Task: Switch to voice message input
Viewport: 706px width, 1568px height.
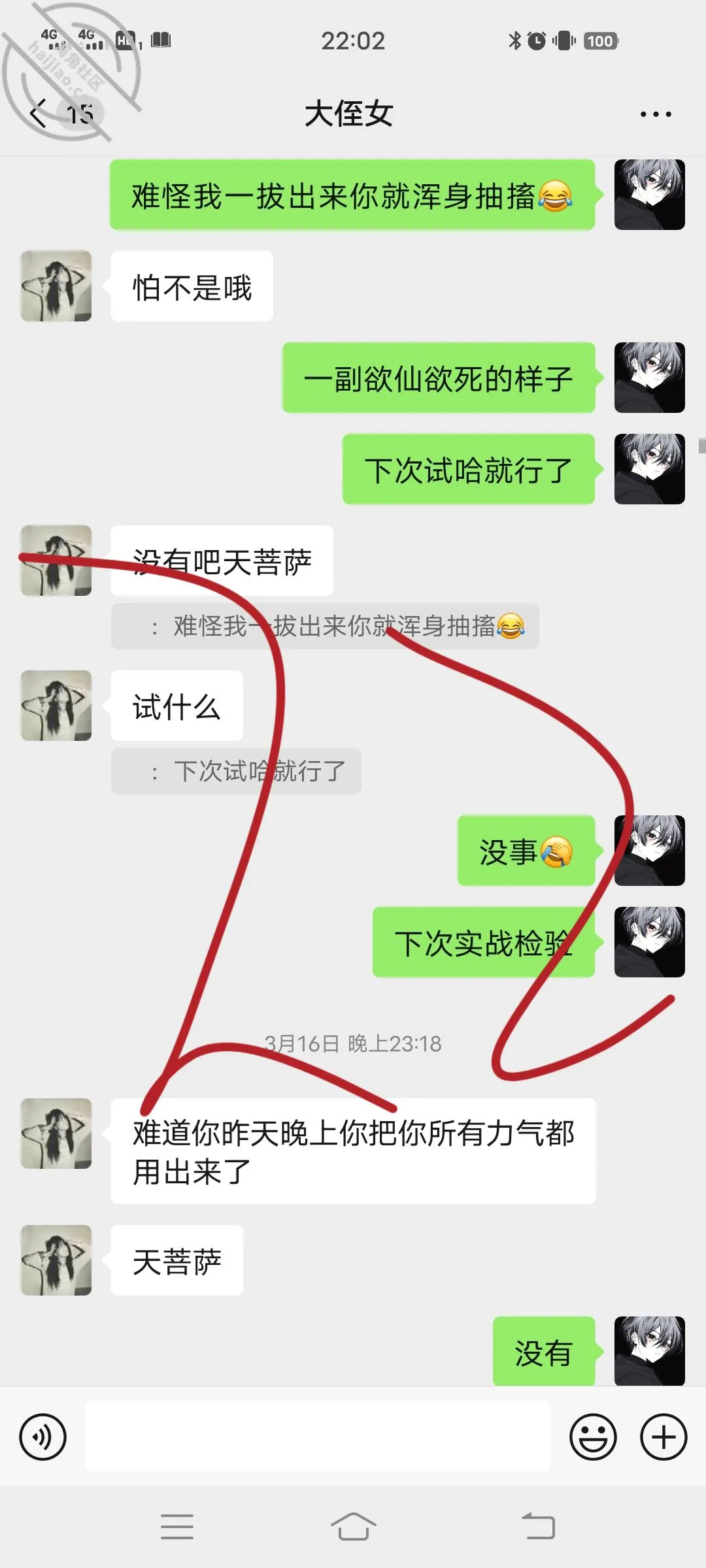Action: coord(43,1437)
